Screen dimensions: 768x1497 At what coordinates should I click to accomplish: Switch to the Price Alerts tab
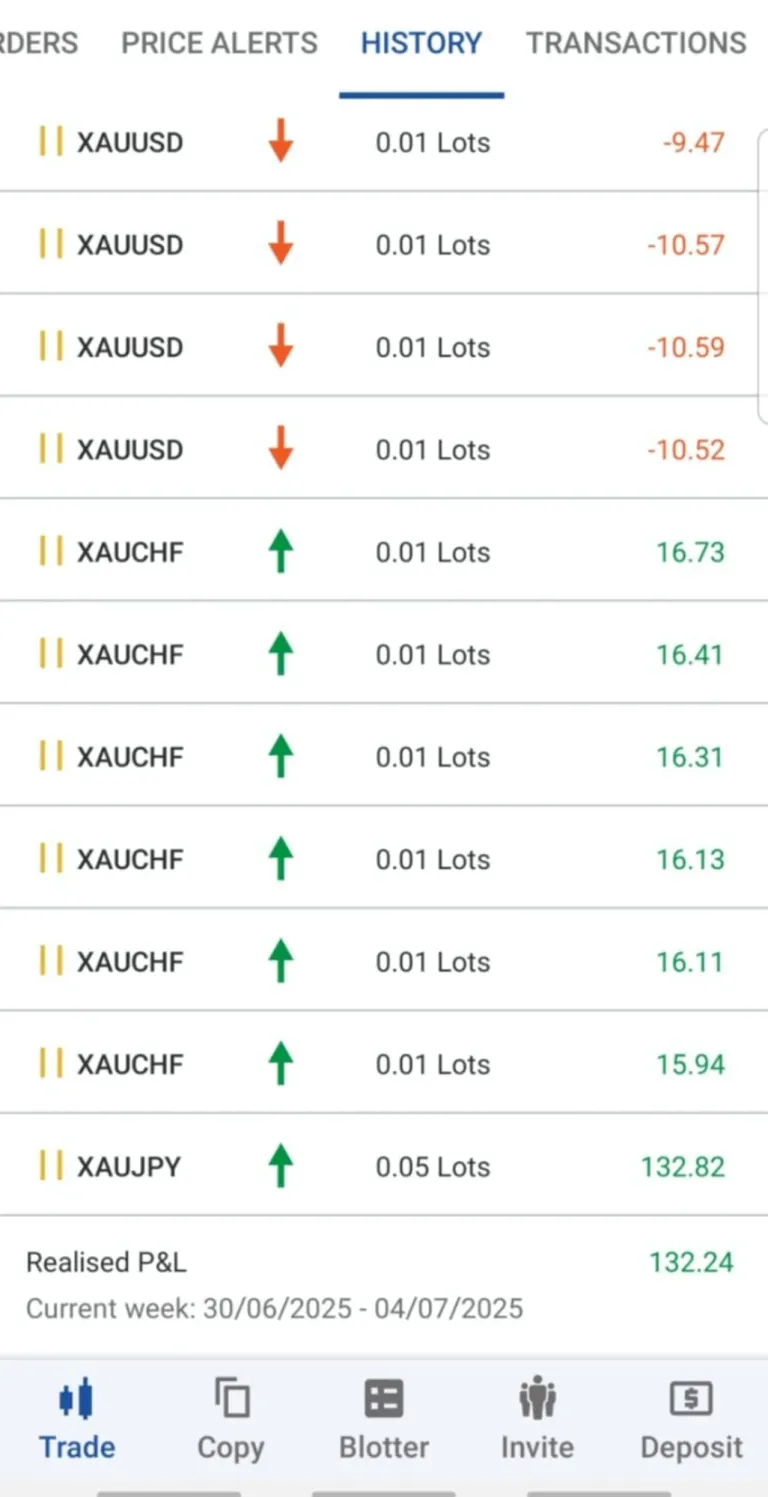click(x=219, y=43)
